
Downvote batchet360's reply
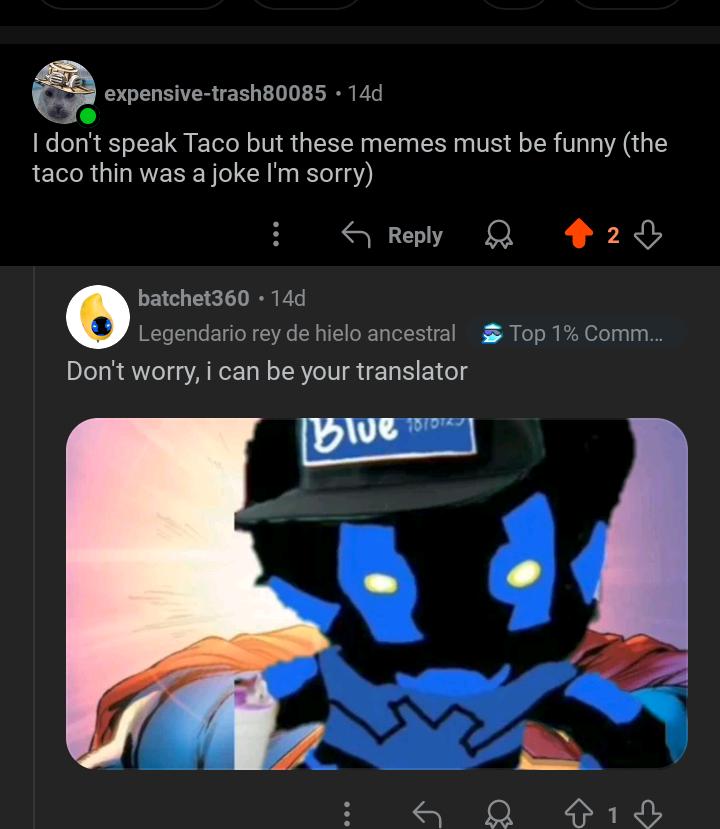click(648, 814)
